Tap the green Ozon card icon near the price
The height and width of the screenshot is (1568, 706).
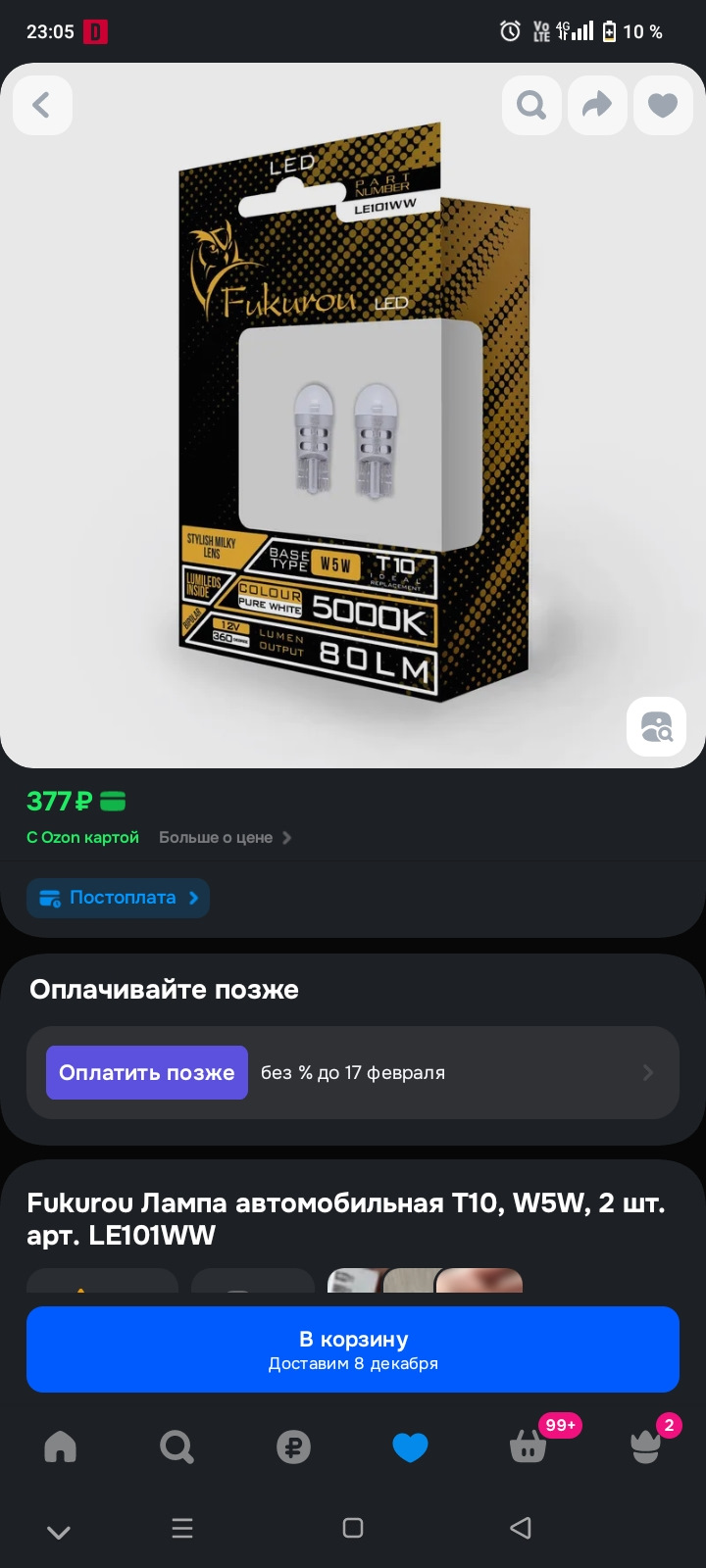[115, 801]
